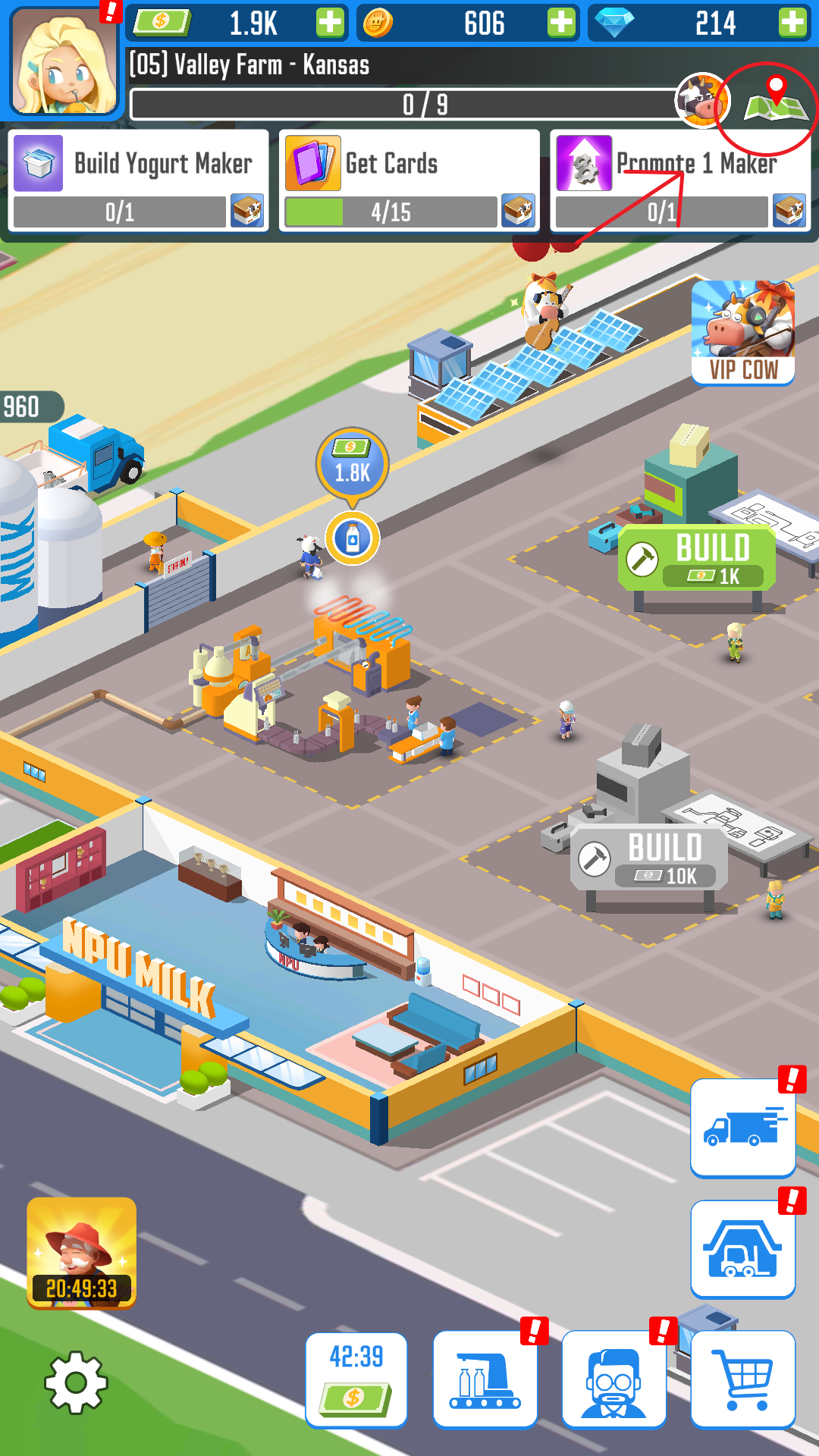The width and height of the screenshot is (819, 1456).
Task: Open the forklift warehouse menu
Action: (x=743, y=1249)
